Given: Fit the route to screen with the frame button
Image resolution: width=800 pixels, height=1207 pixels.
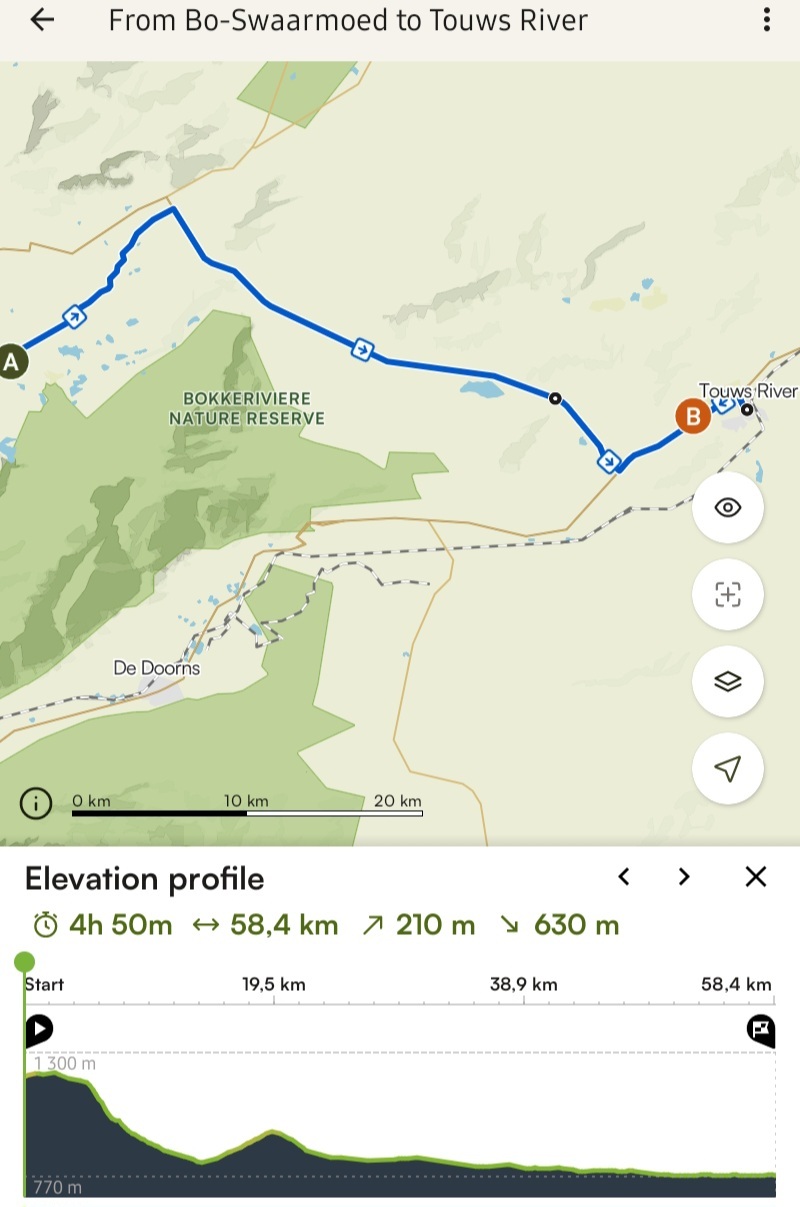Looking at the screenshot, I should tap(728, 595).
